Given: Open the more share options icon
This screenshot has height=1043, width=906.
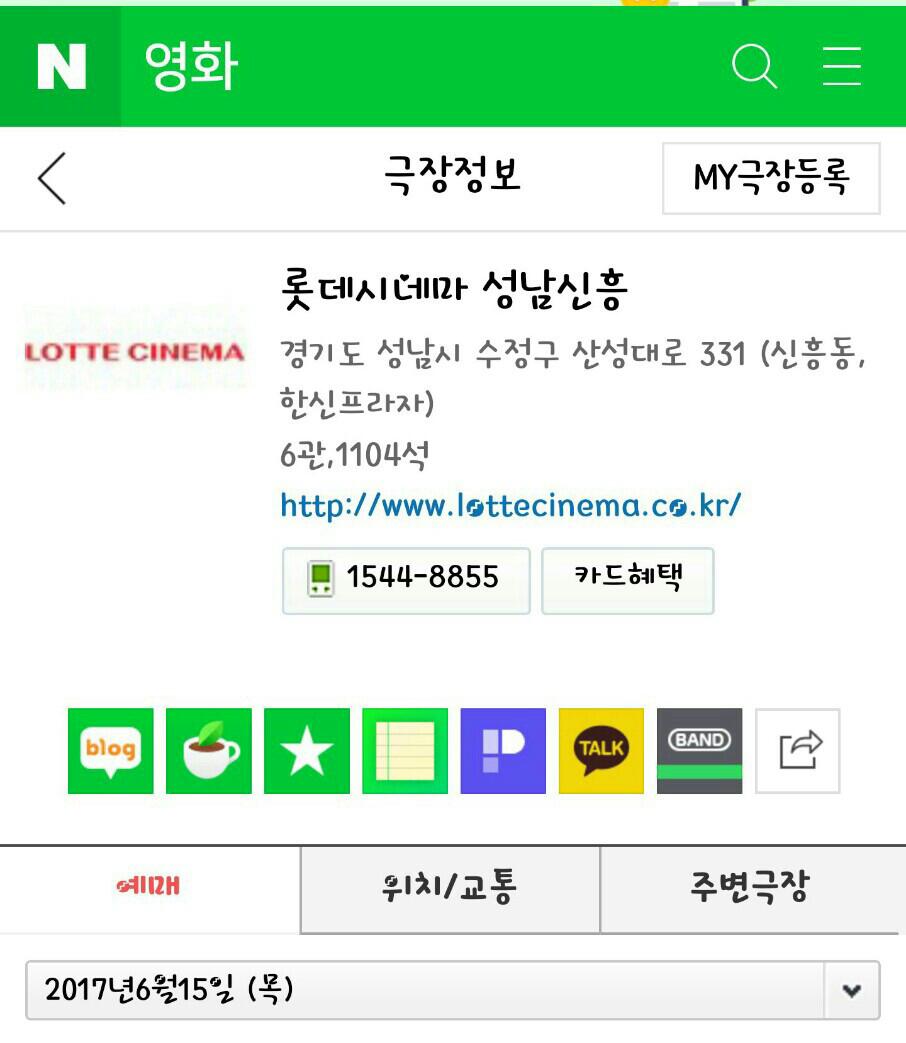Looking at the screenshot, I should pyautogui.click(x=797, y=750).
